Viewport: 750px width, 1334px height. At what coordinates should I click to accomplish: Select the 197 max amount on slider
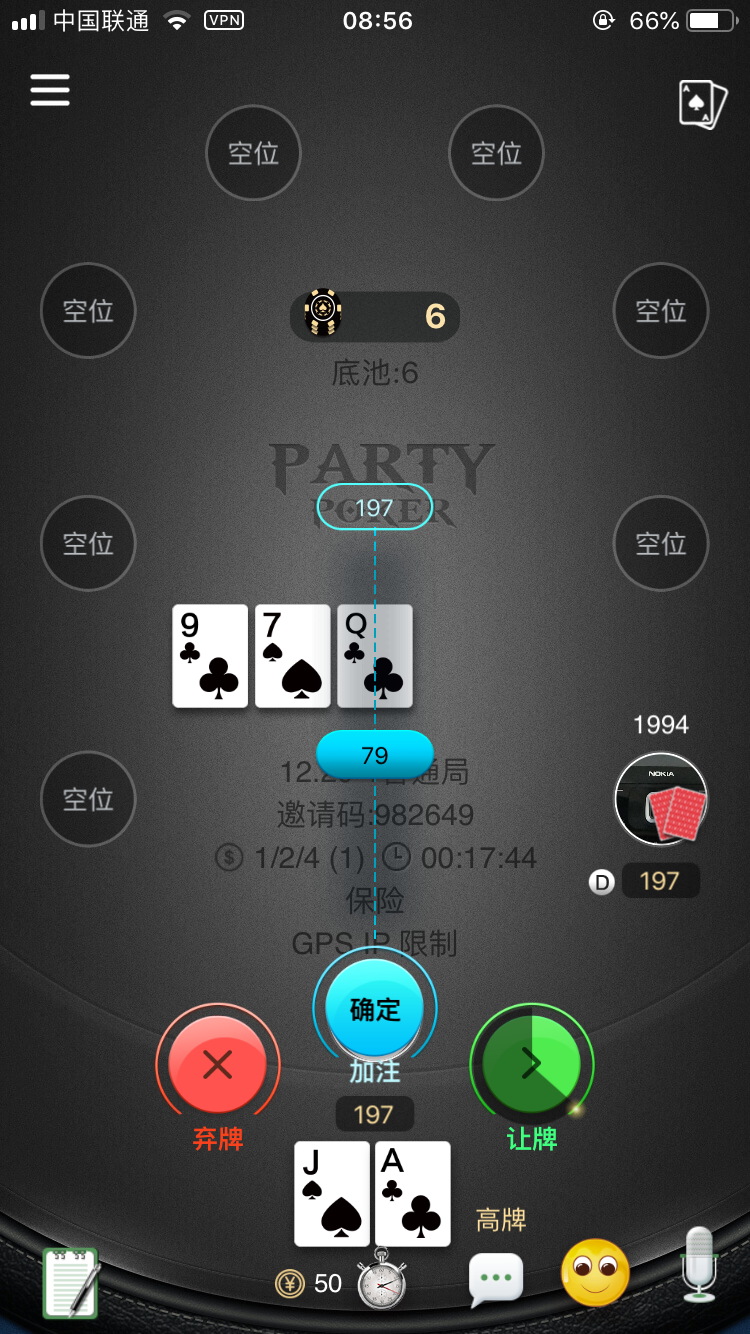tap(375, 508)
